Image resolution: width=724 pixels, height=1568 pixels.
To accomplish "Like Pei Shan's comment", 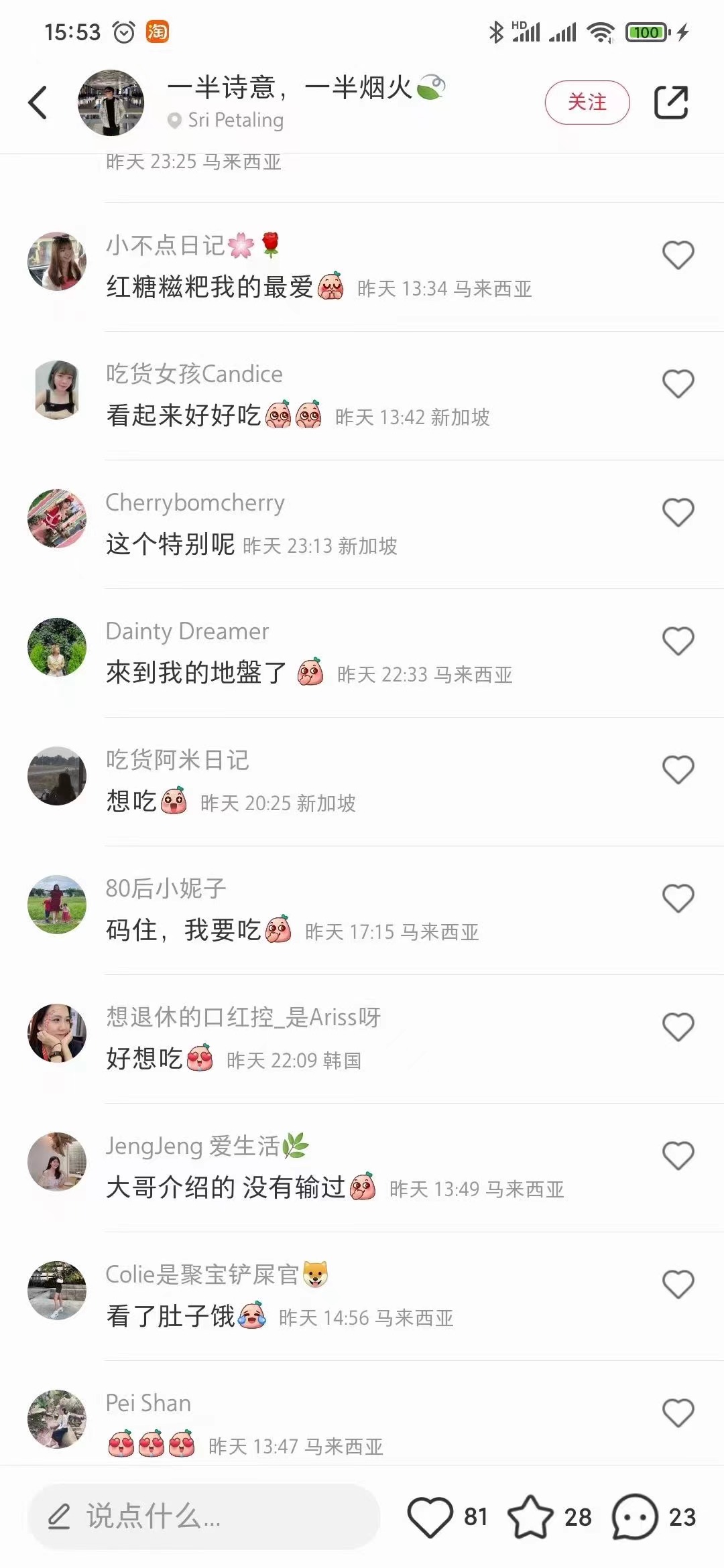I will 678,1413.
